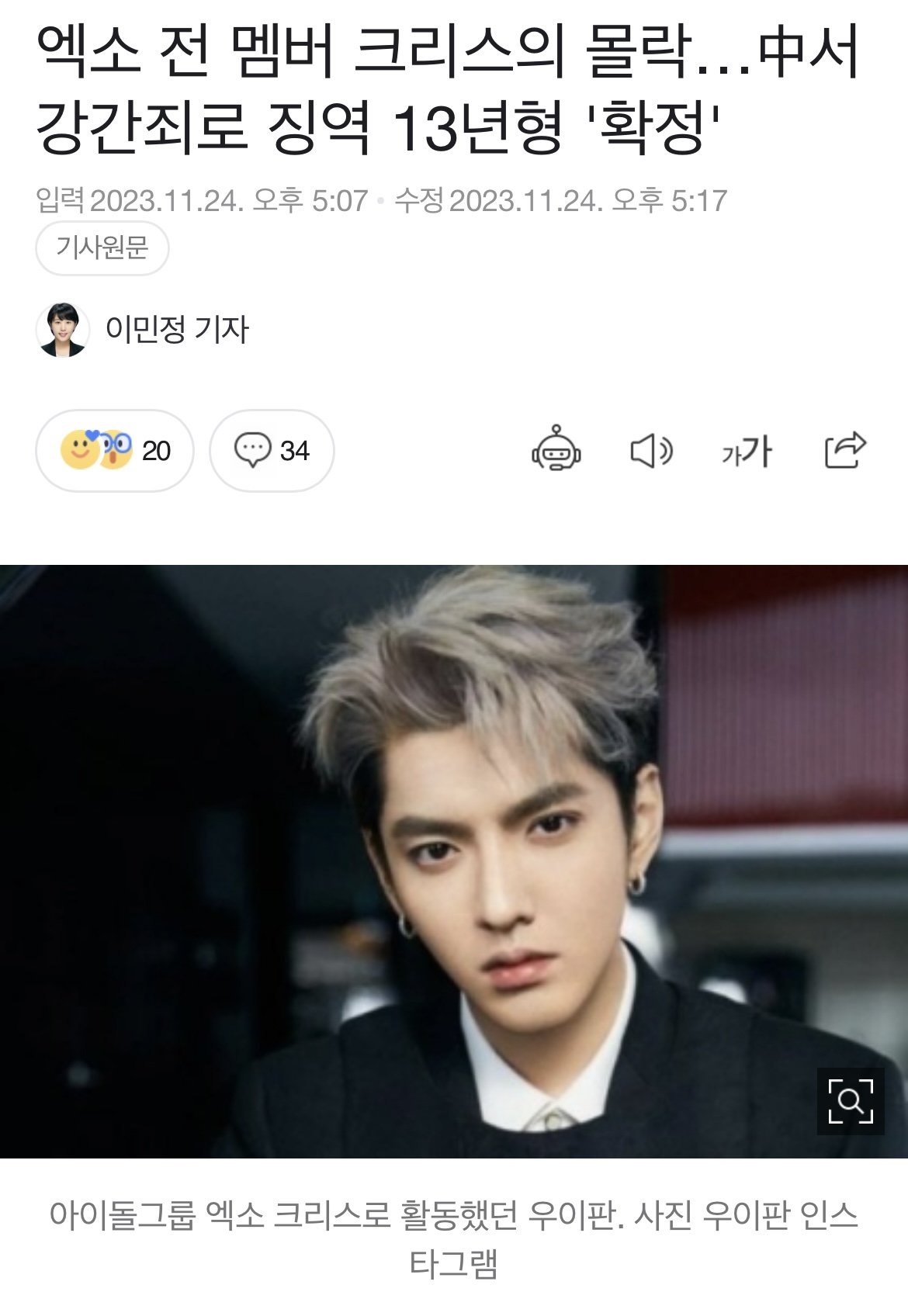Viewport: 908px width, 1316px height.
Task: Listen to the article audio
Action: coord(650,451)
